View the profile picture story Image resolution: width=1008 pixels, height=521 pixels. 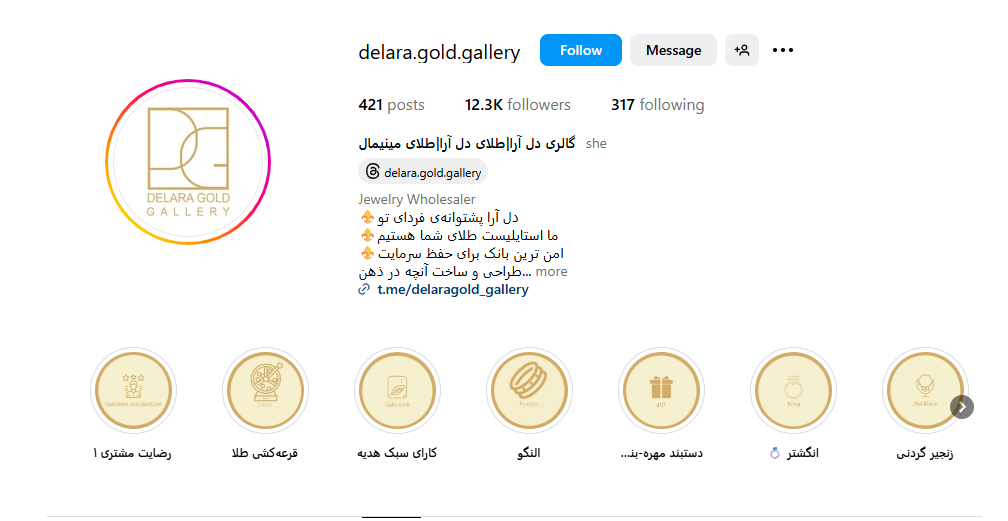click(x=188, y=162)
